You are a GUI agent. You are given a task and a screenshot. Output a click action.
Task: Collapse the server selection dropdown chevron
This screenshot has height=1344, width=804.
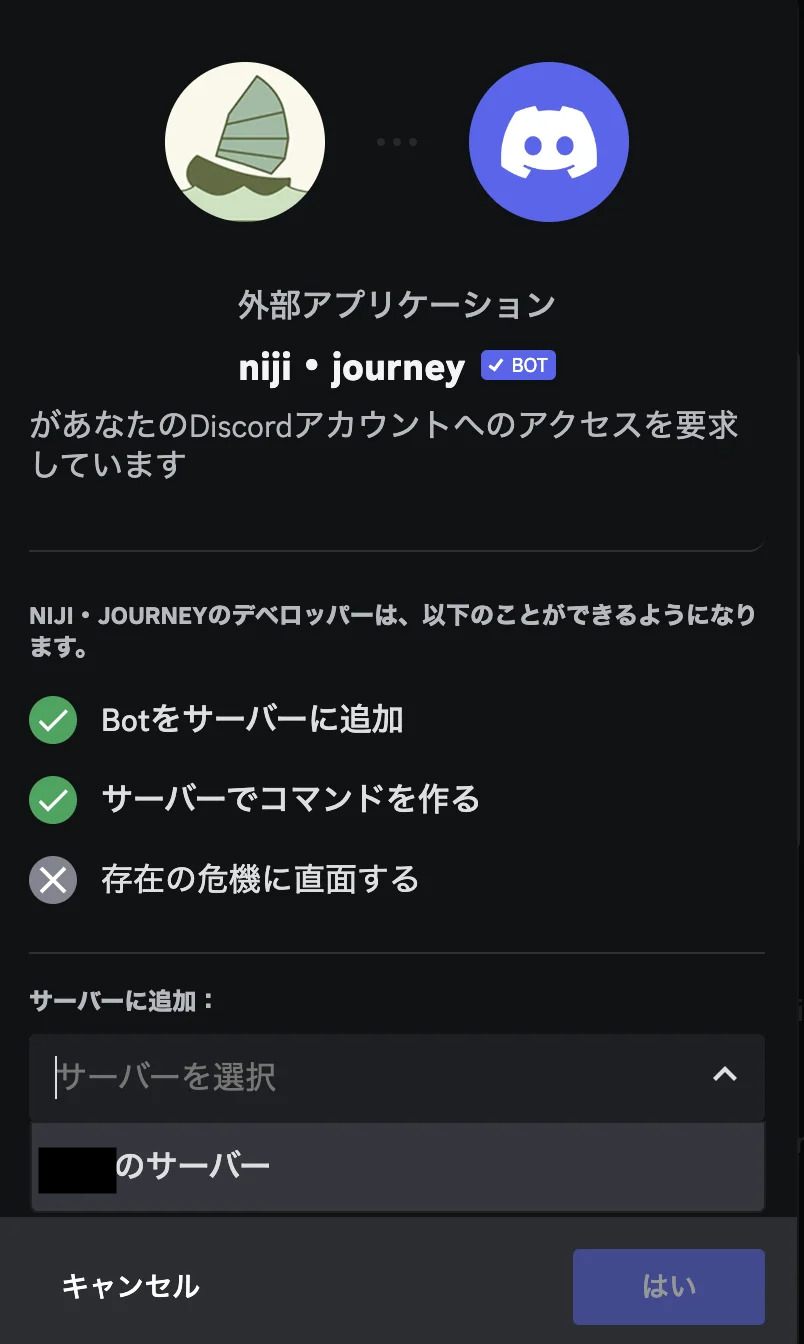pos(725,1076)
